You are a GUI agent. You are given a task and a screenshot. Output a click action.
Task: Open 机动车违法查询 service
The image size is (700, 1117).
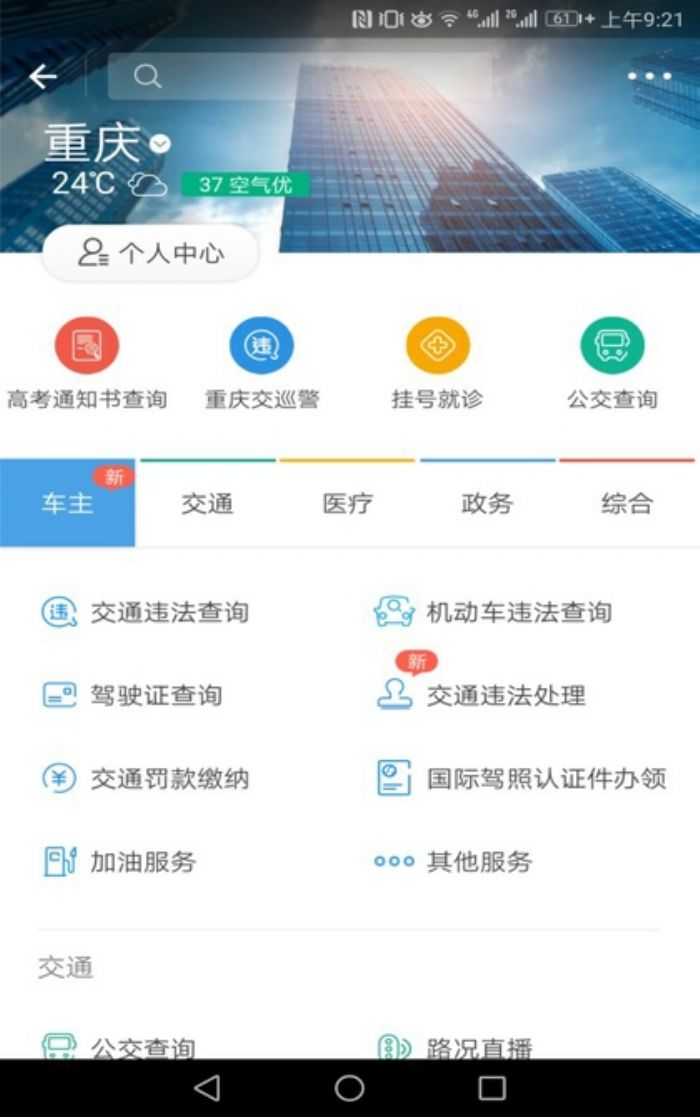click(x=518, y=612)
